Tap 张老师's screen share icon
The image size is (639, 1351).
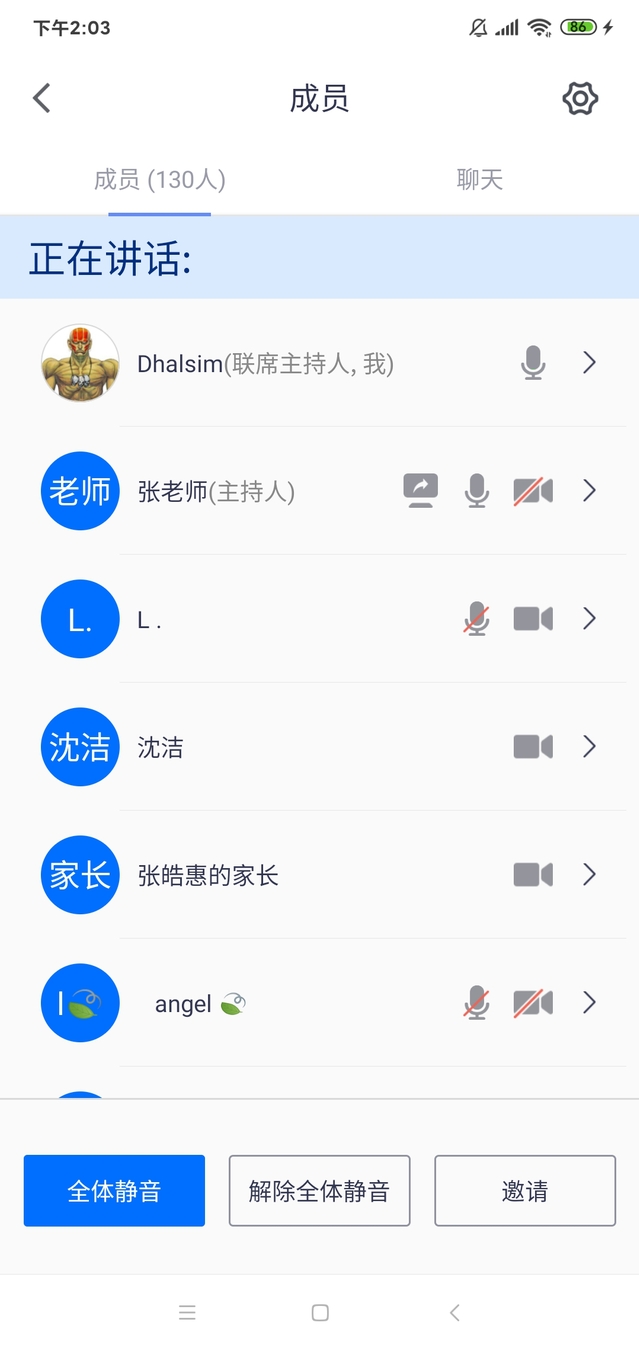tap(421, 491)
